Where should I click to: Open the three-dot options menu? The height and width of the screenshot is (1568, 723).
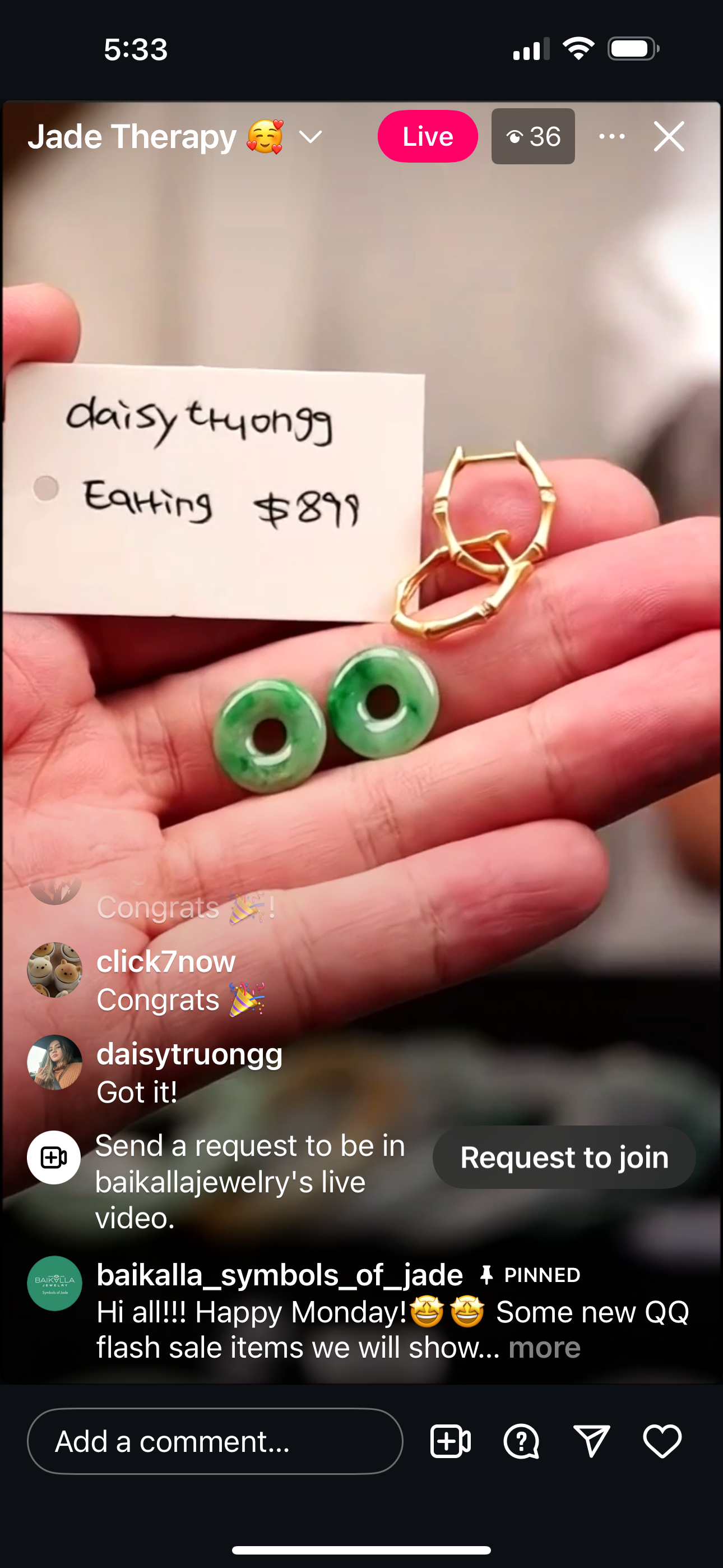coord(611,136)
